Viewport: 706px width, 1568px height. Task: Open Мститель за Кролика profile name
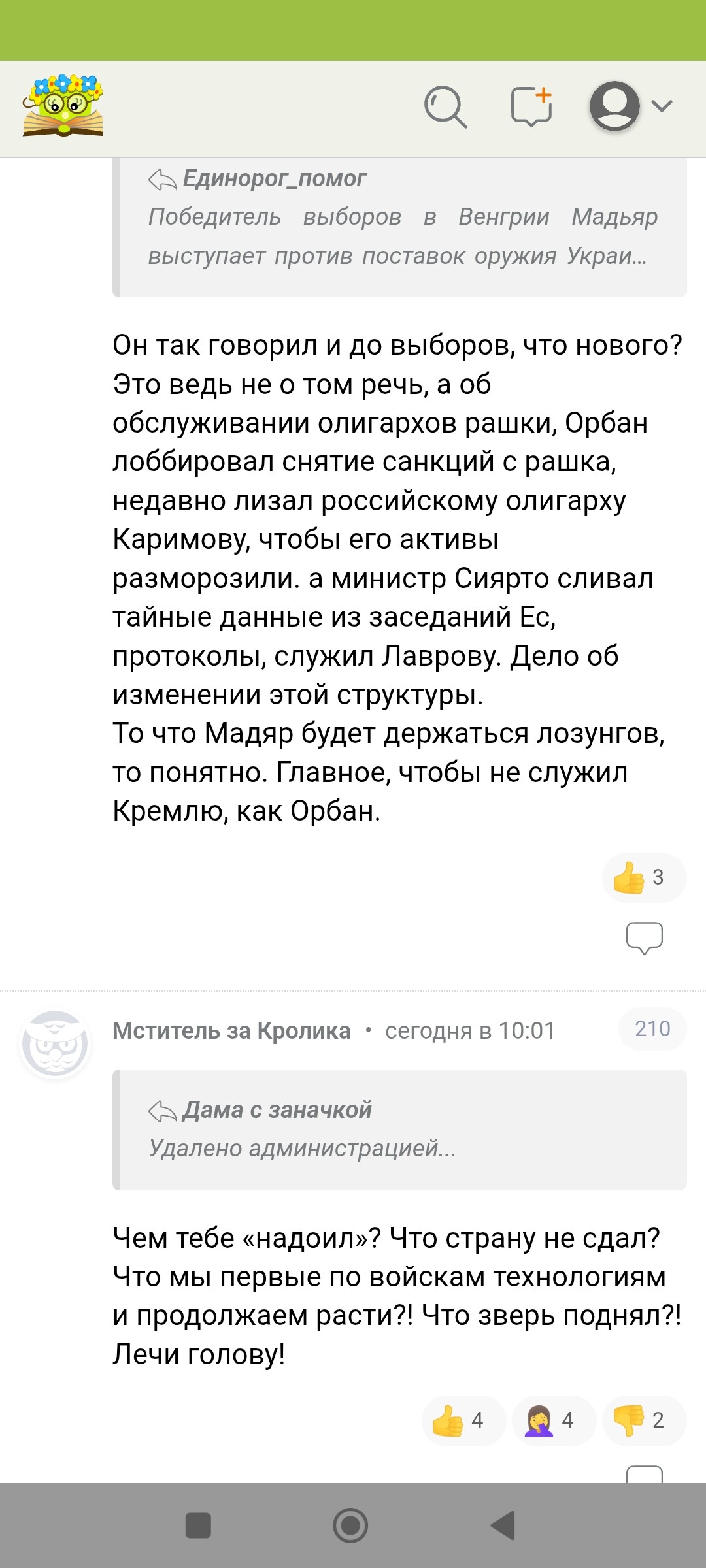[231, 1030]
